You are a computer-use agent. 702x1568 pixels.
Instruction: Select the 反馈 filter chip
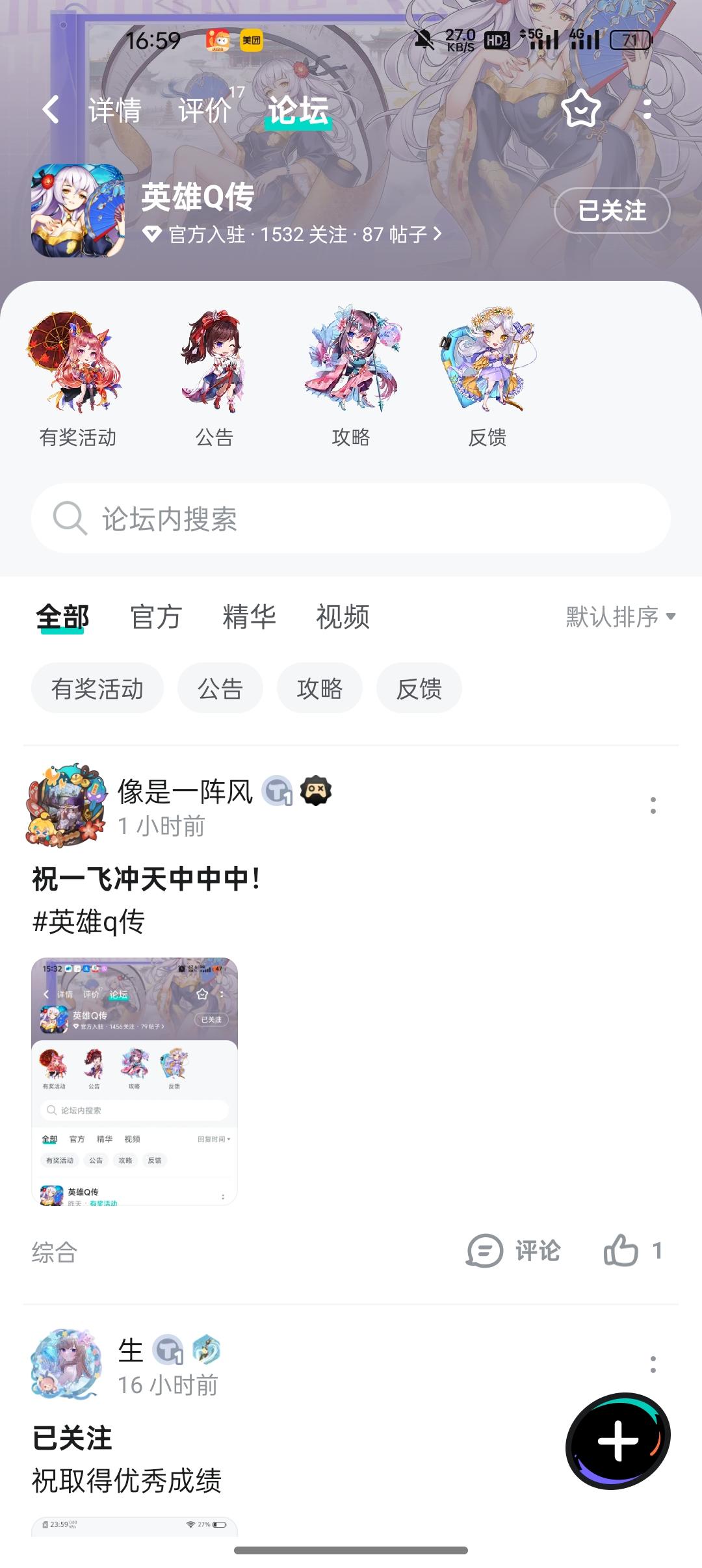coord(419,688)
